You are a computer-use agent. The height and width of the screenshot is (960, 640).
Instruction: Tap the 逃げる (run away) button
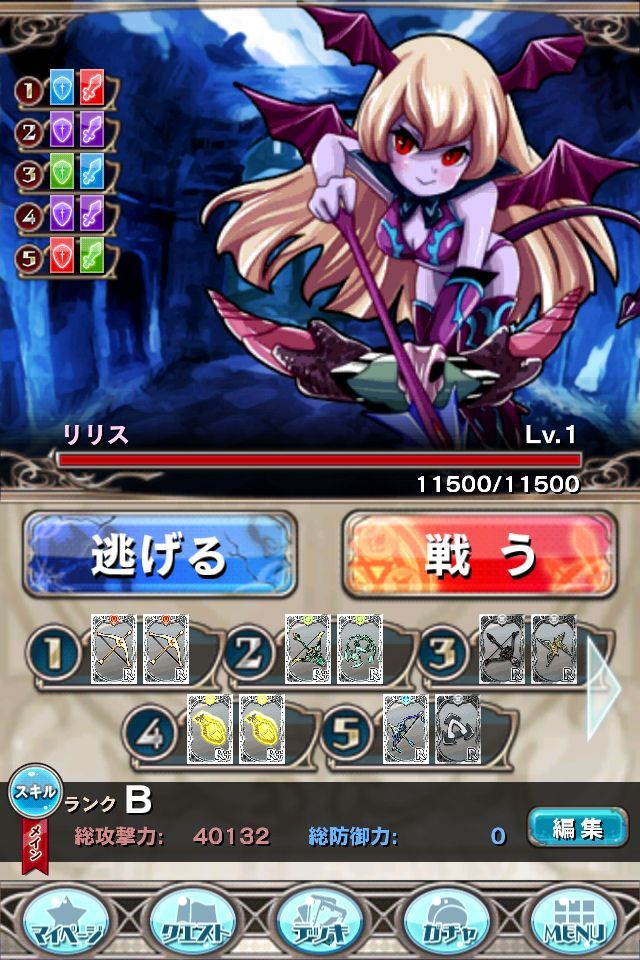(x=160, y=554)
